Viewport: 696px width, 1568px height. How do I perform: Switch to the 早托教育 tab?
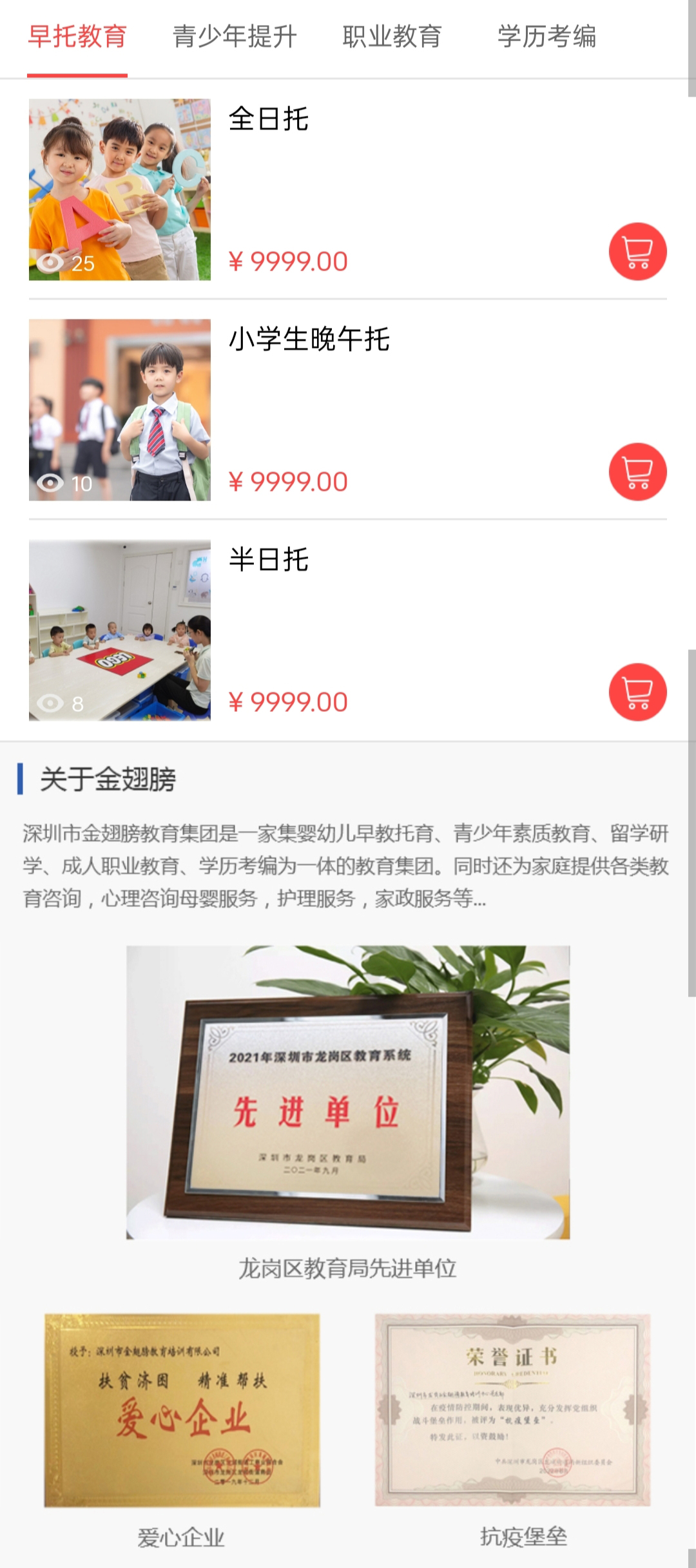pyautogui.click(x=77, y=37)
